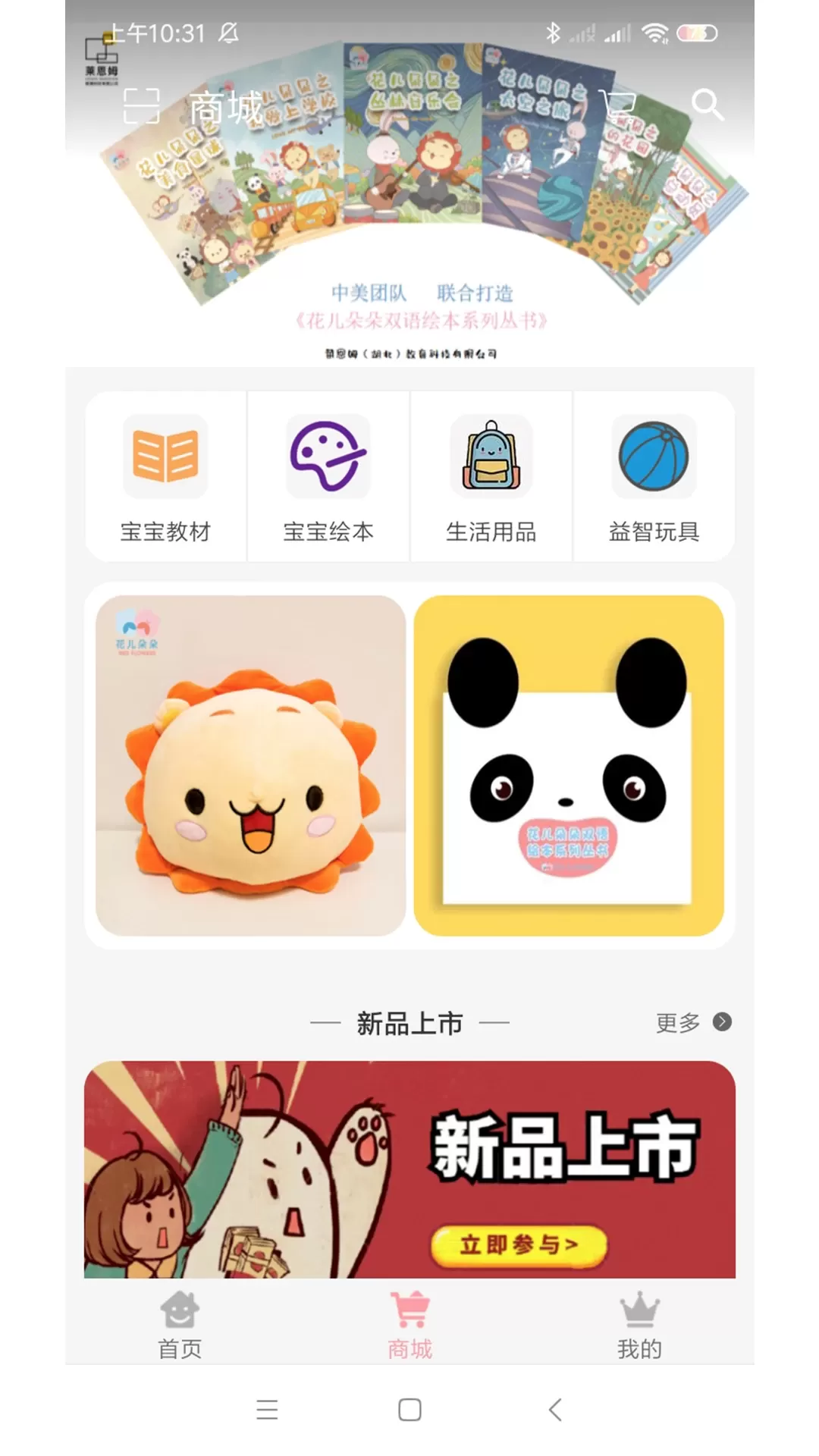Open the lion plush toy tile
The image size is (819, 1456).
click(x=251, y=765)
